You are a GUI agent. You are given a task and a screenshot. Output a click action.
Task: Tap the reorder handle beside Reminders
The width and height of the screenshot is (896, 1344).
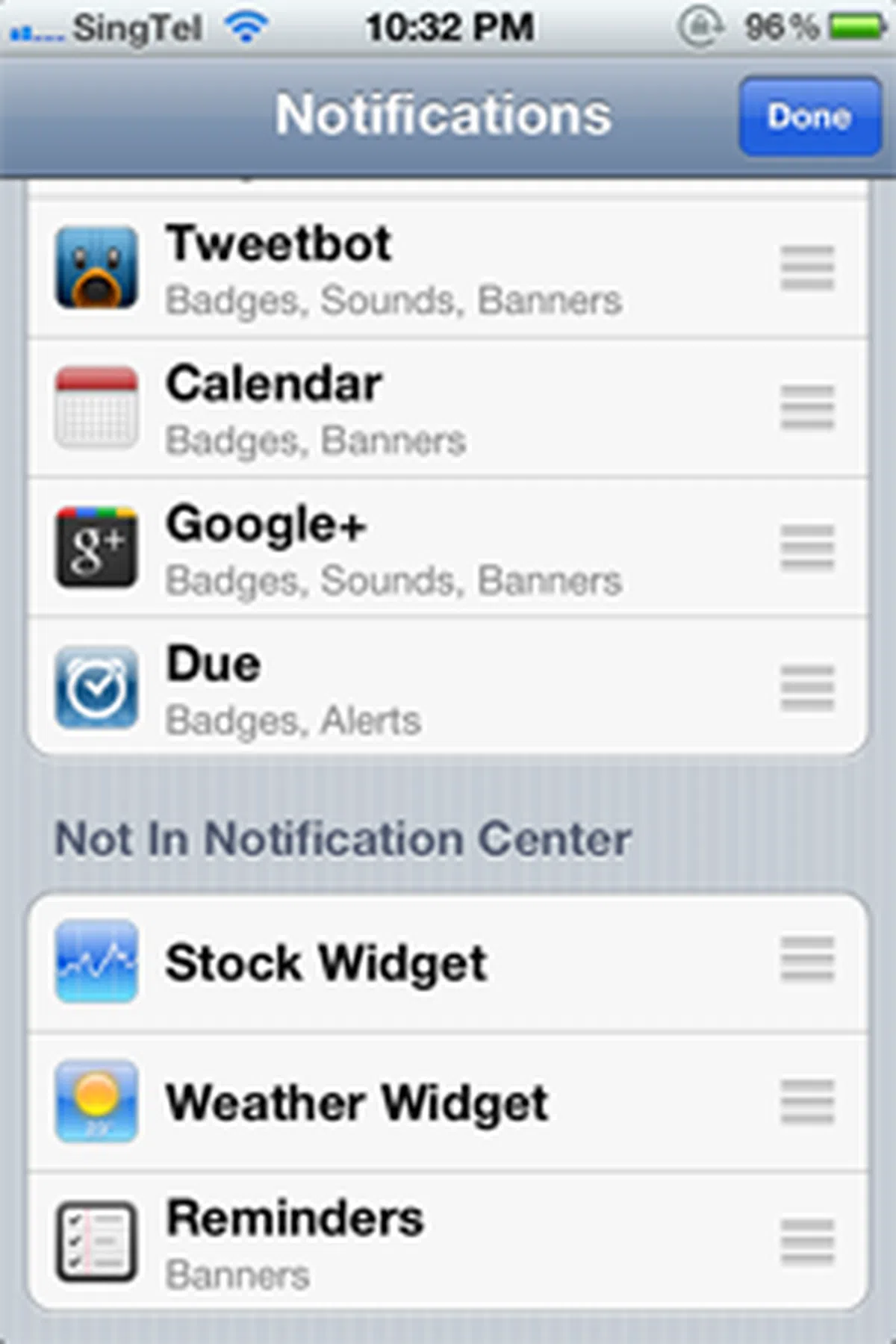coord(807,1242)
